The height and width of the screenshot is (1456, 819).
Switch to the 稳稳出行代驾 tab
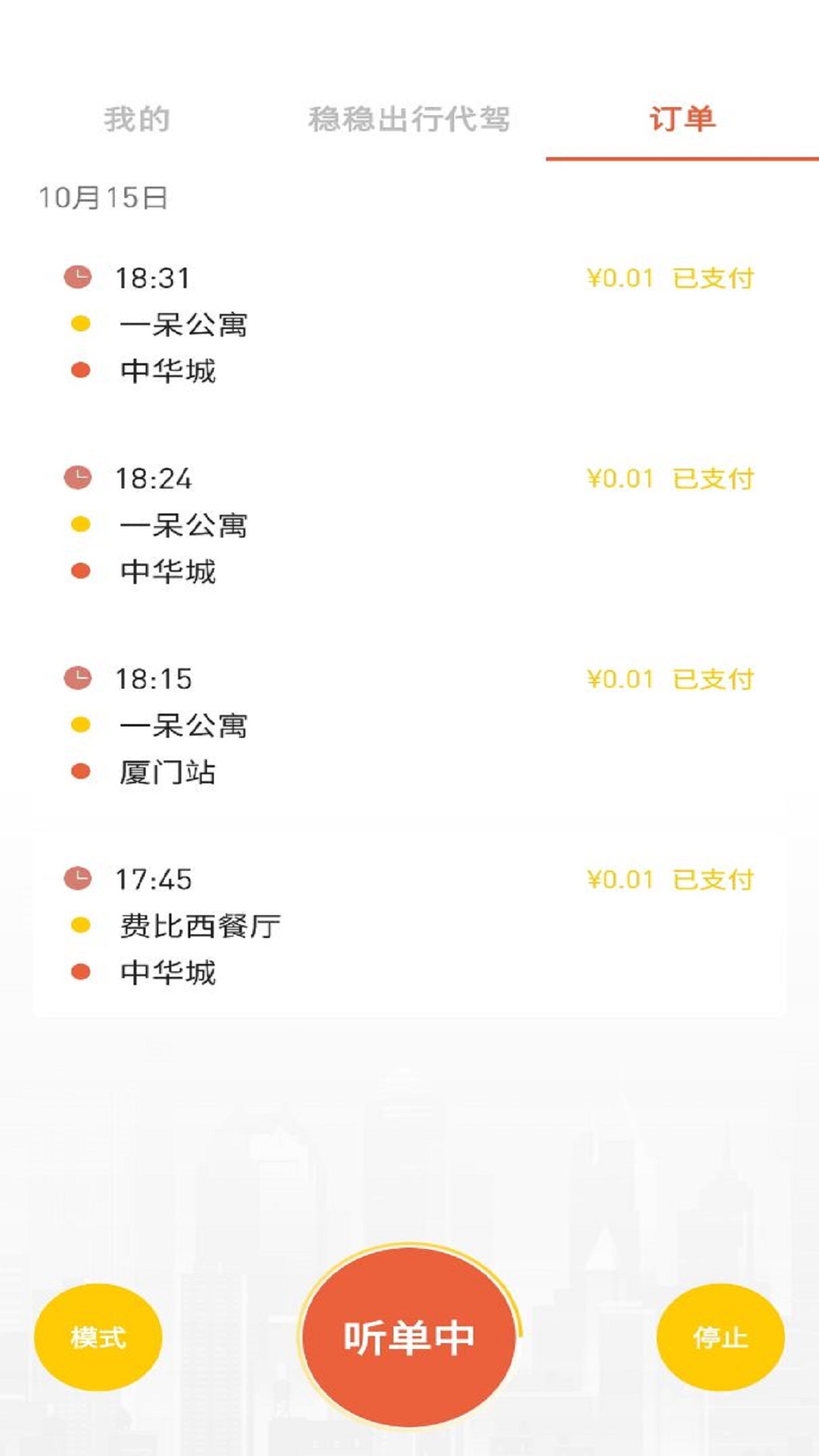[x=409, y=119]
